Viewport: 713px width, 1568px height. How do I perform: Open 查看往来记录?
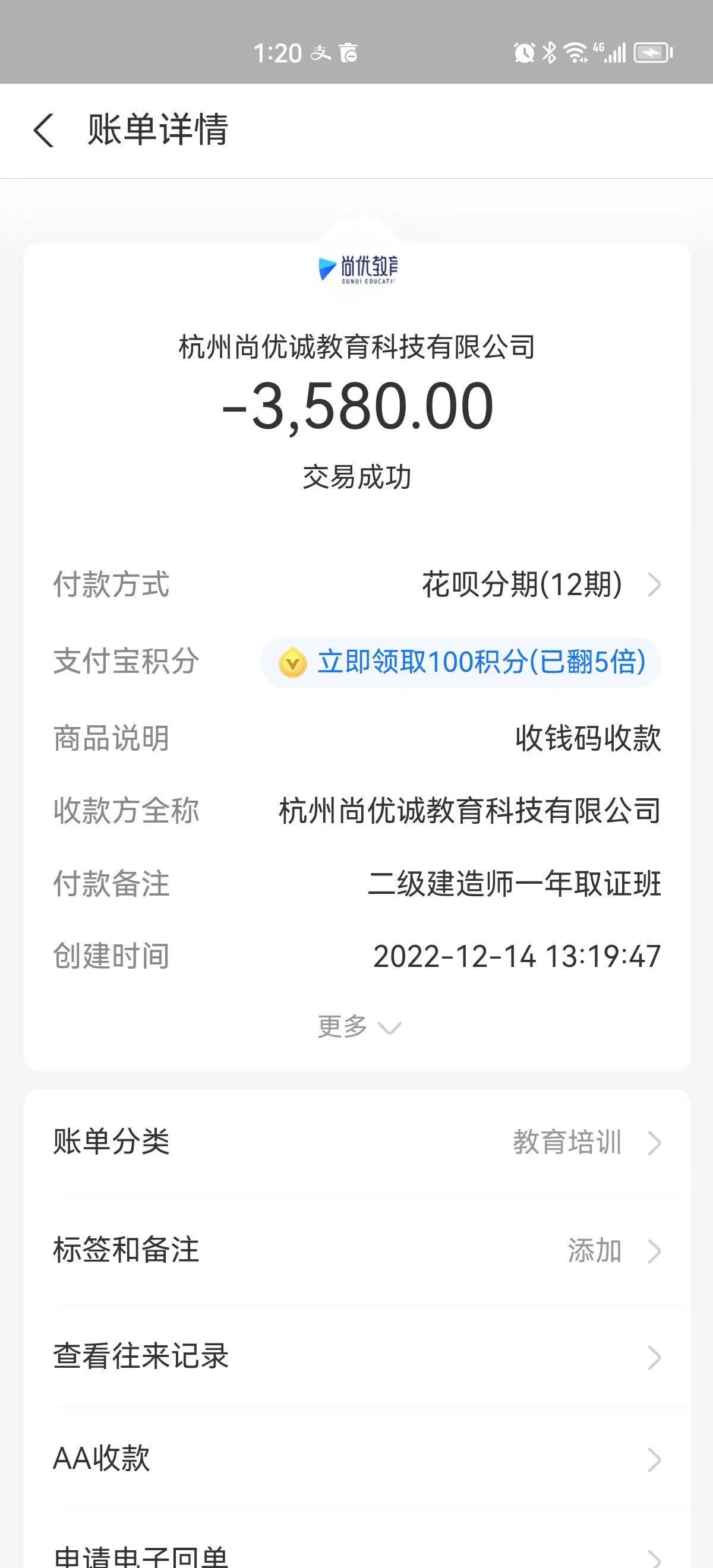tap(357, 1357)
